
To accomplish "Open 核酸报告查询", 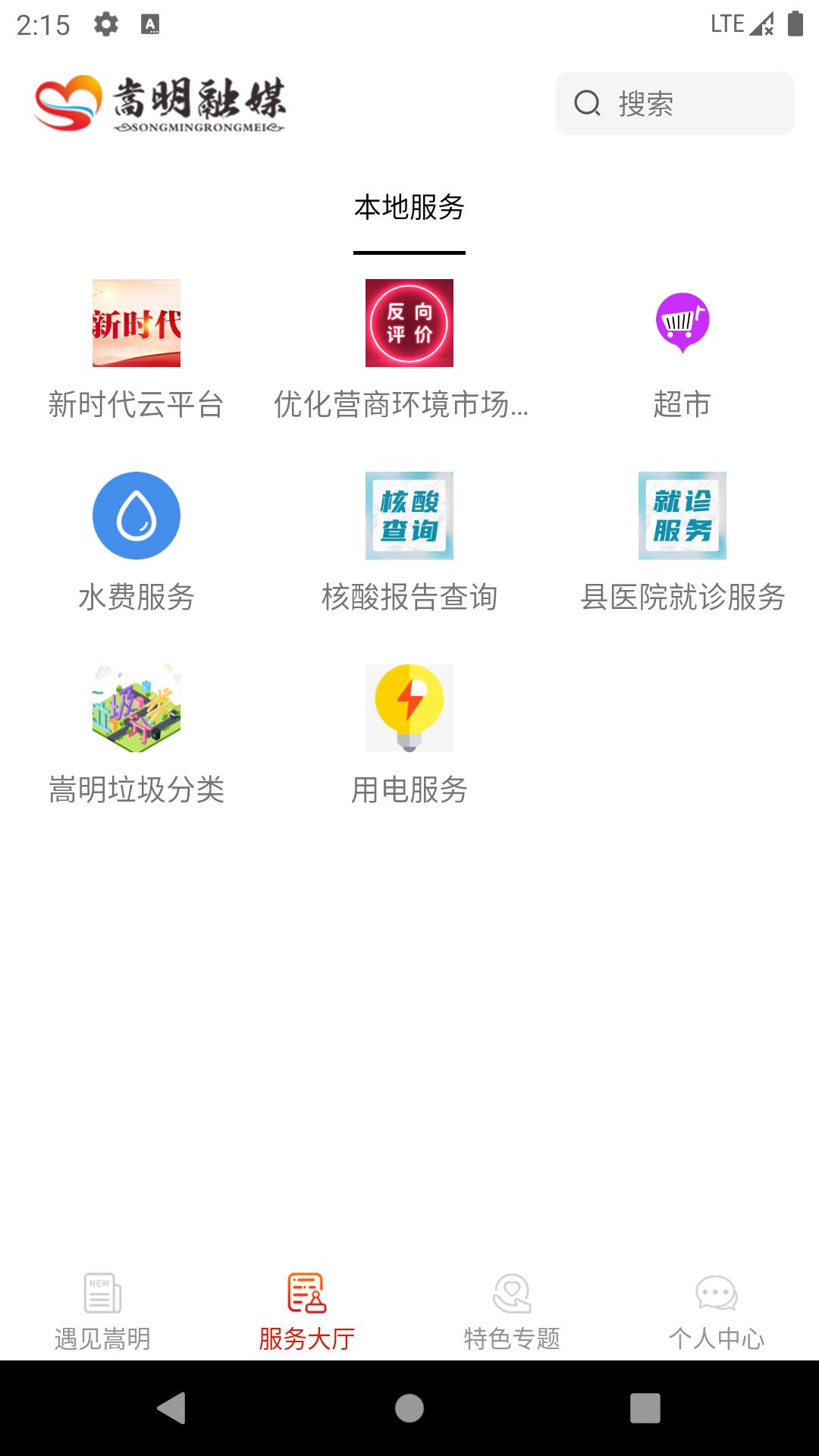I will [x=409, y=516].
